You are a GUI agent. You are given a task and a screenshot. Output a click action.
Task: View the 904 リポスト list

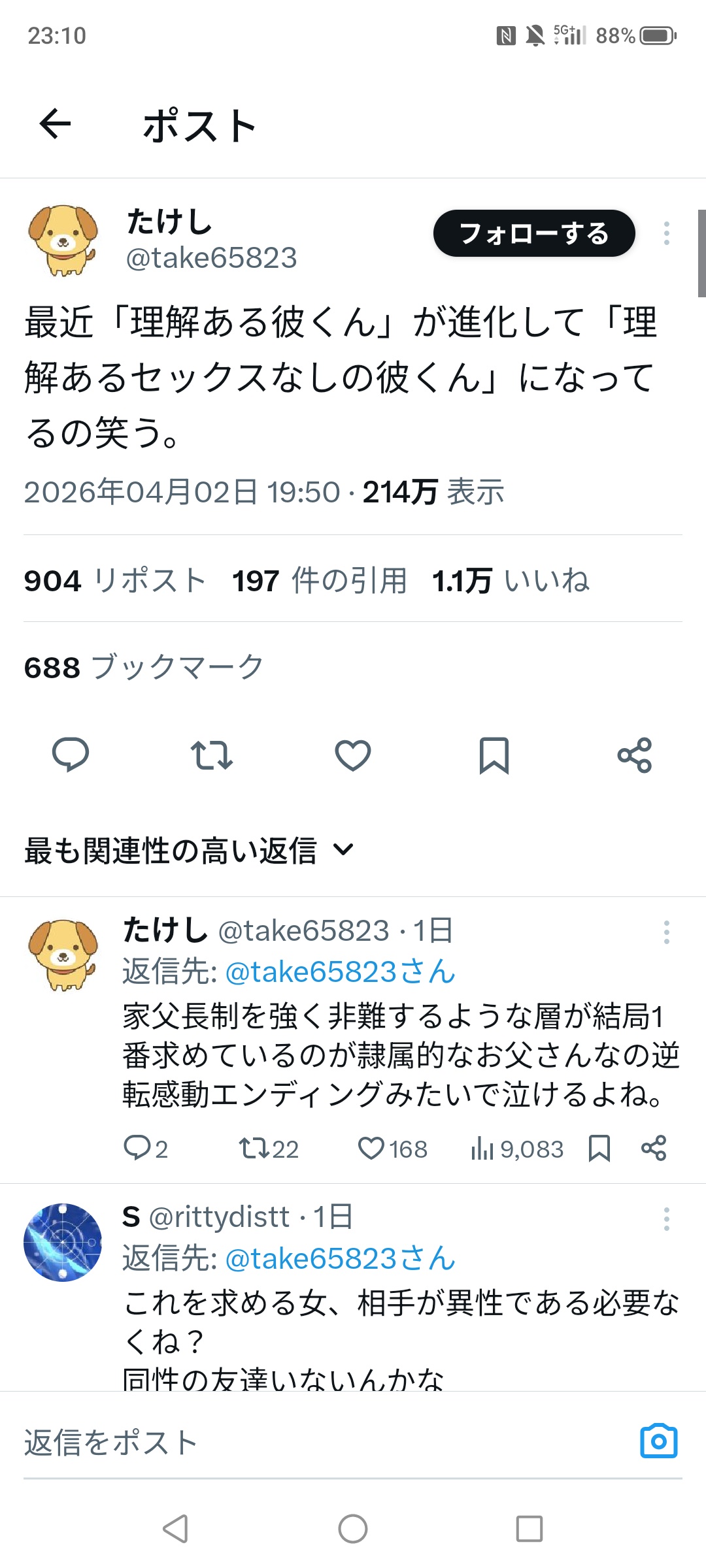[115, 580]
